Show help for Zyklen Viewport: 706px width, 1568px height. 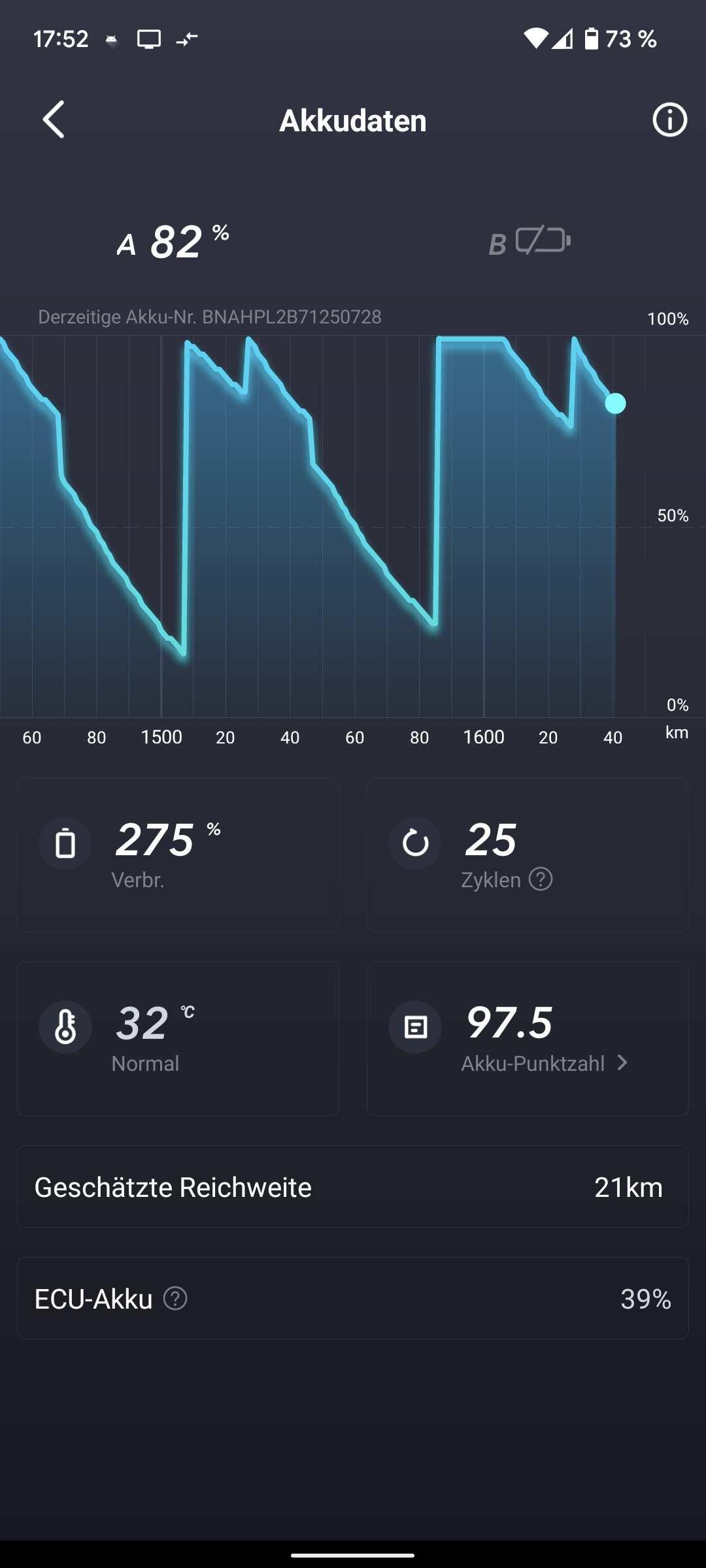pyautogui.click(x=541, y=879)
